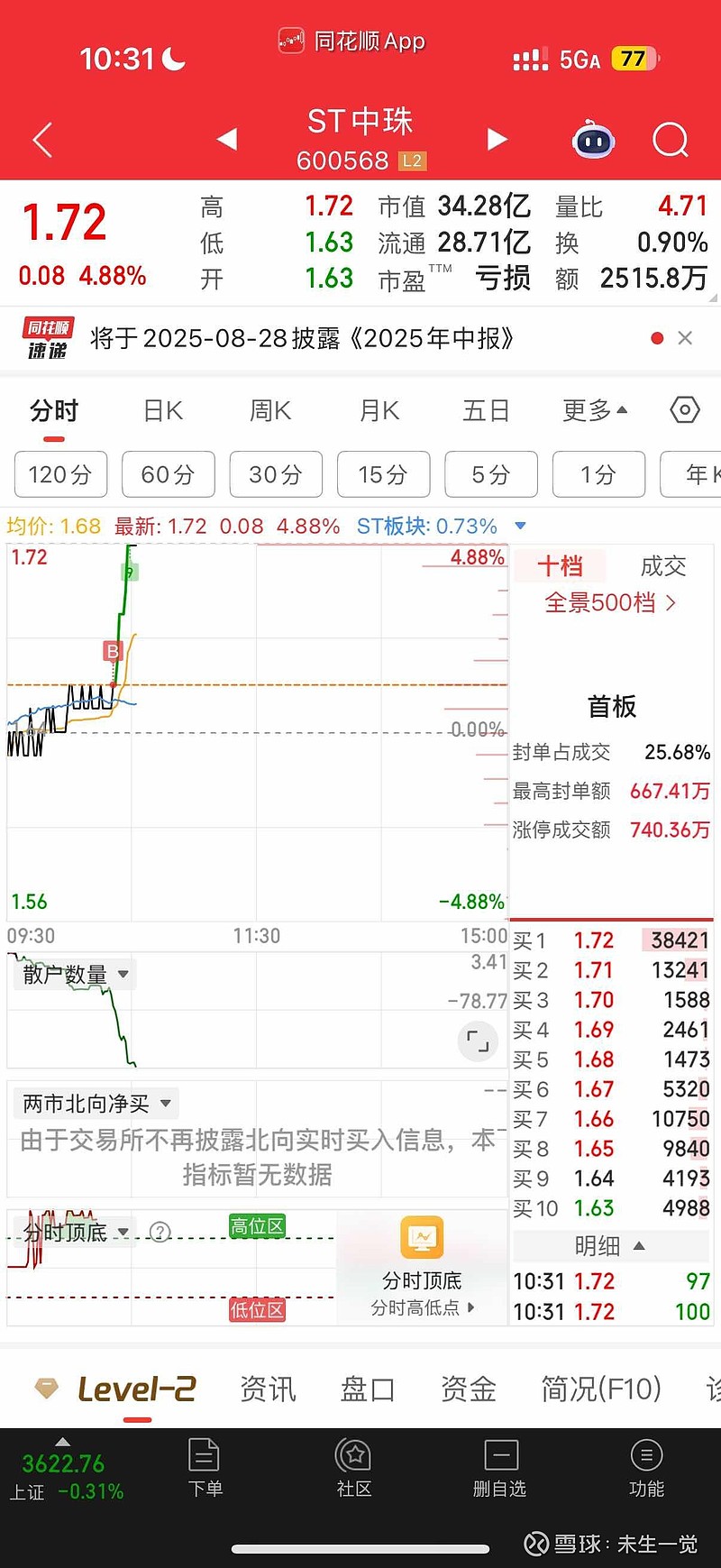Switch to the 月K chart tab
This screenshot has width=721, height=1568.
pyautogui.click(x=379, y=411)
